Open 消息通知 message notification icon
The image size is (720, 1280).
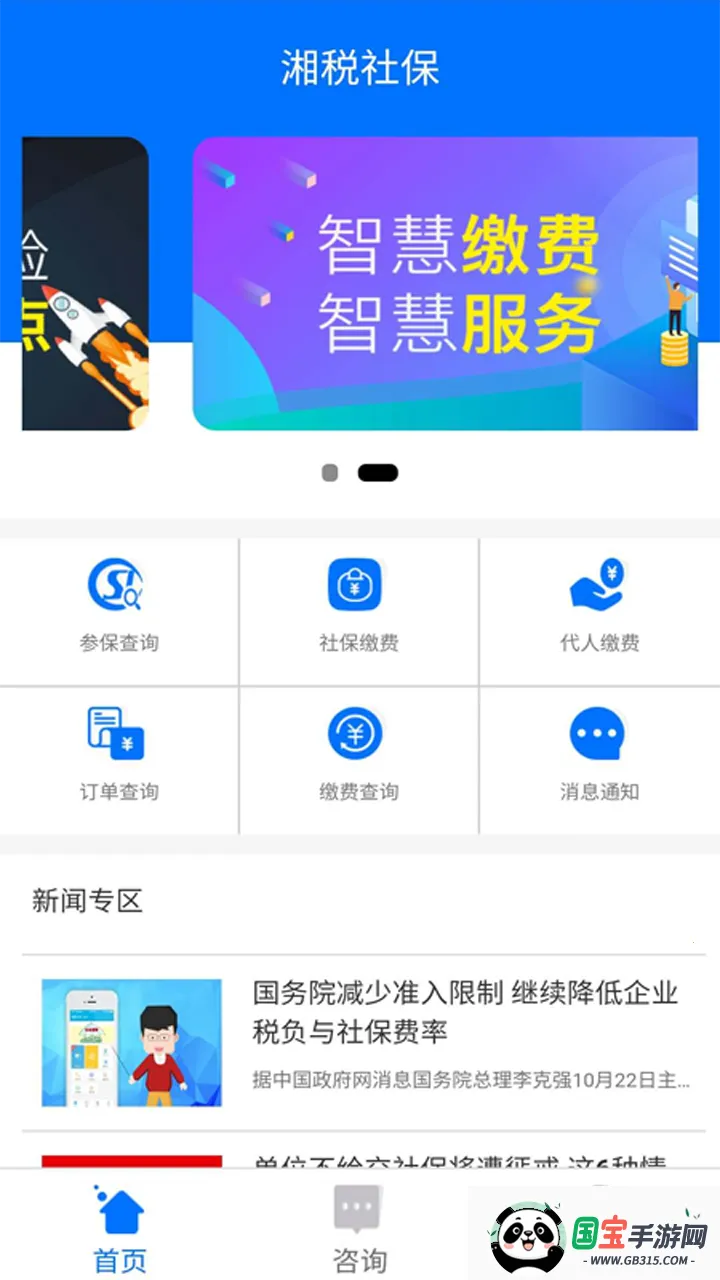(x=597, y=735)
